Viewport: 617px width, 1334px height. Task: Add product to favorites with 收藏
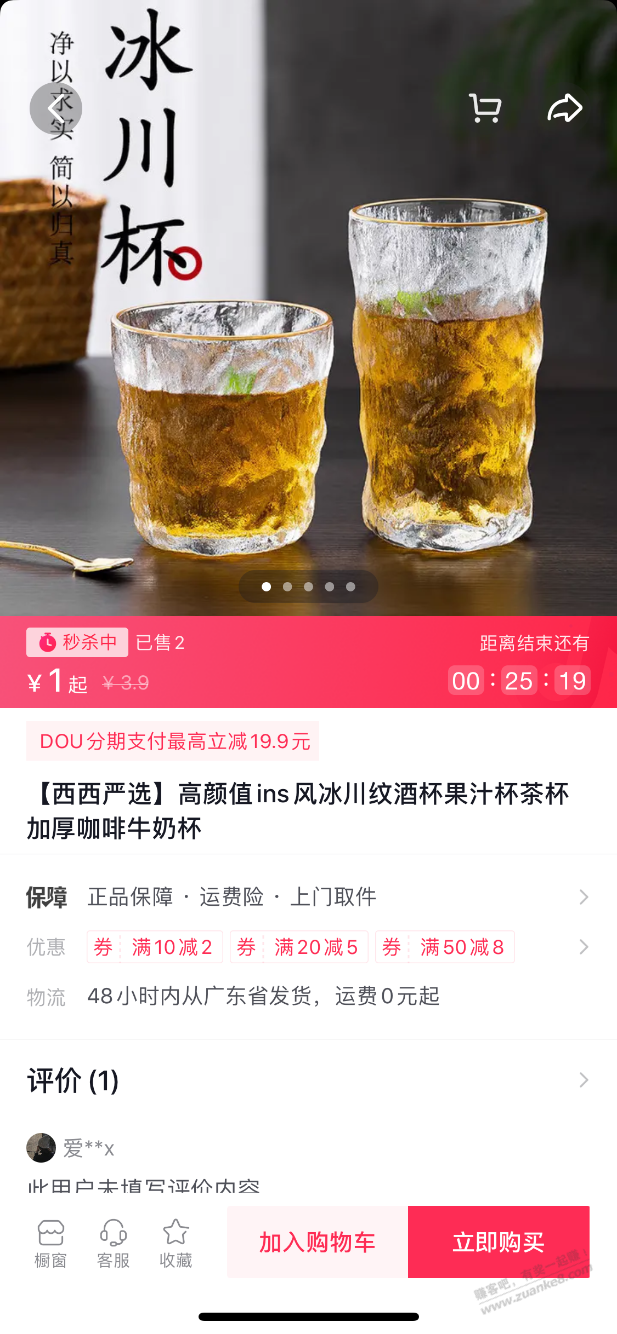click(x=175, y=1242)
